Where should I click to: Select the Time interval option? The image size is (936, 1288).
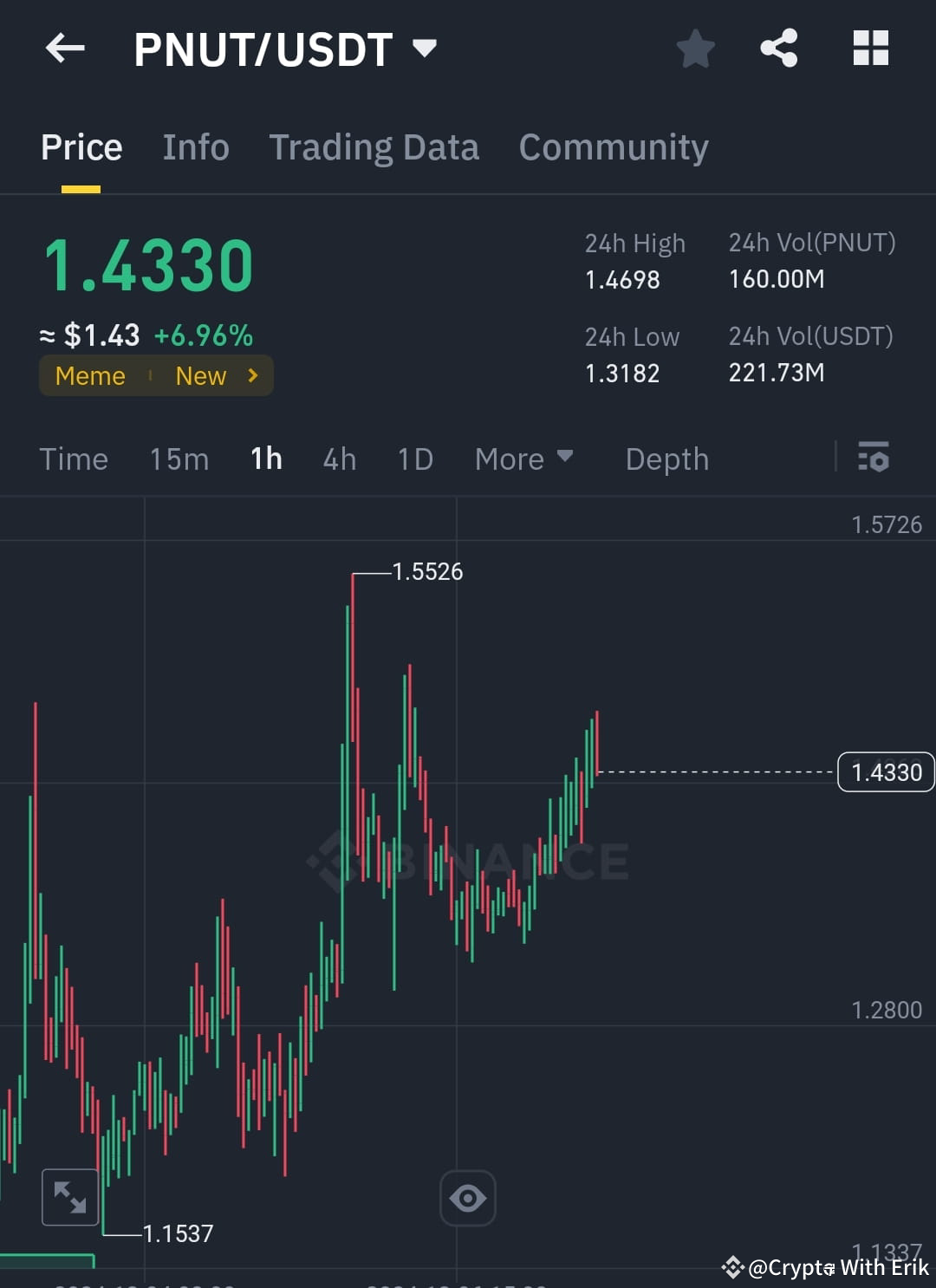[x=74, y=459]
